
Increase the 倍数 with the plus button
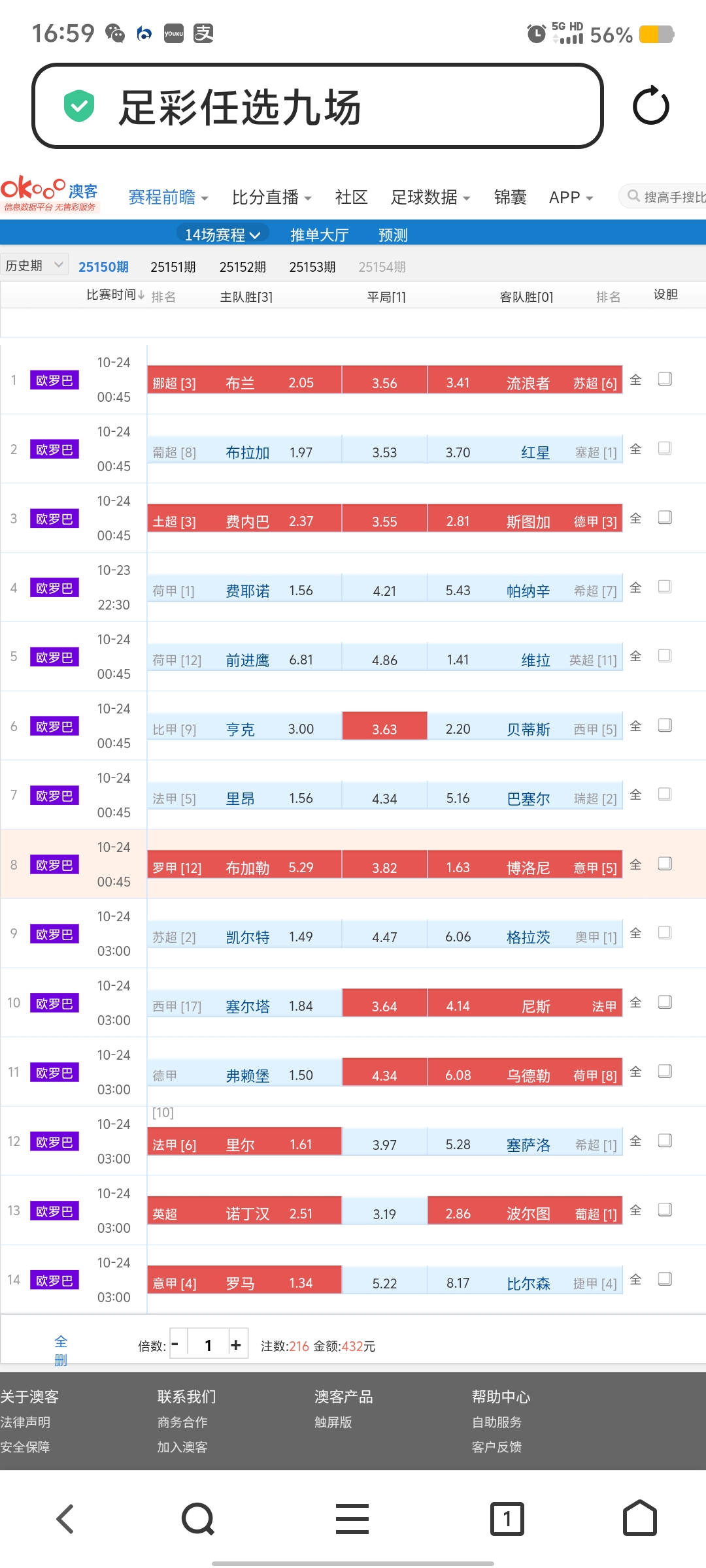click(x=236, y=1345)
